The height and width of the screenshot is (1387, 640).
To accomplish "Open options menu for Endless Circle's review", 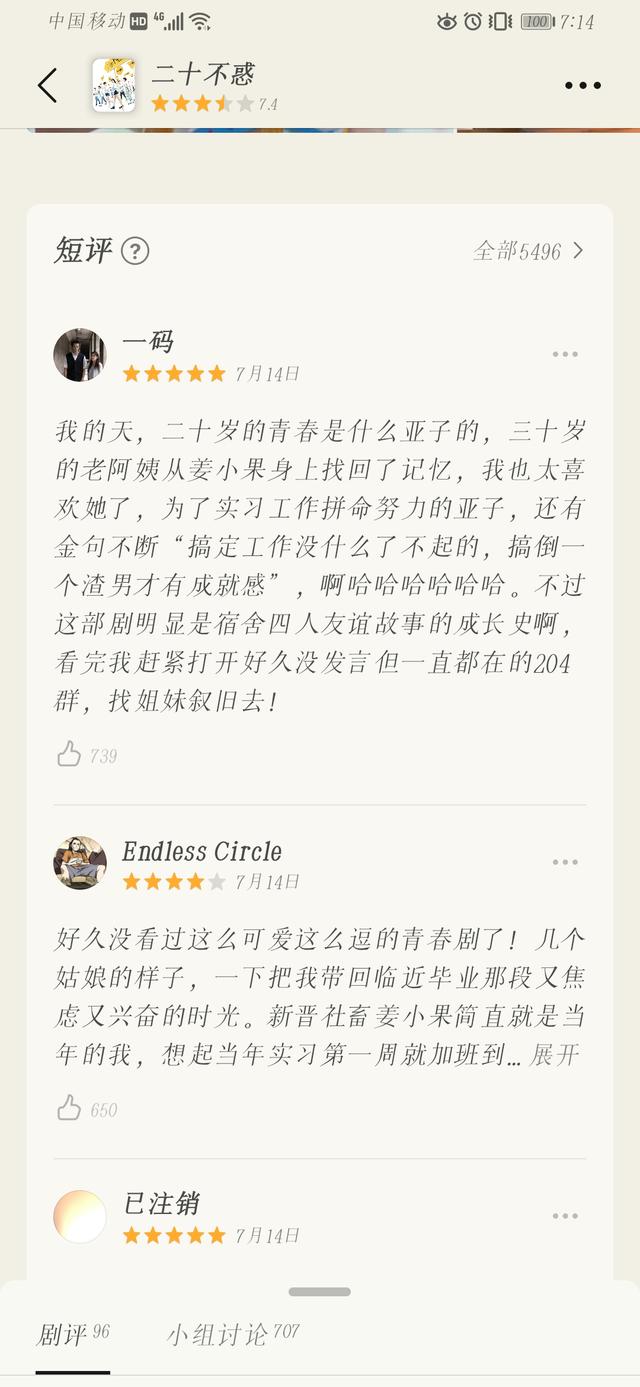I will [x=565, y=862].
